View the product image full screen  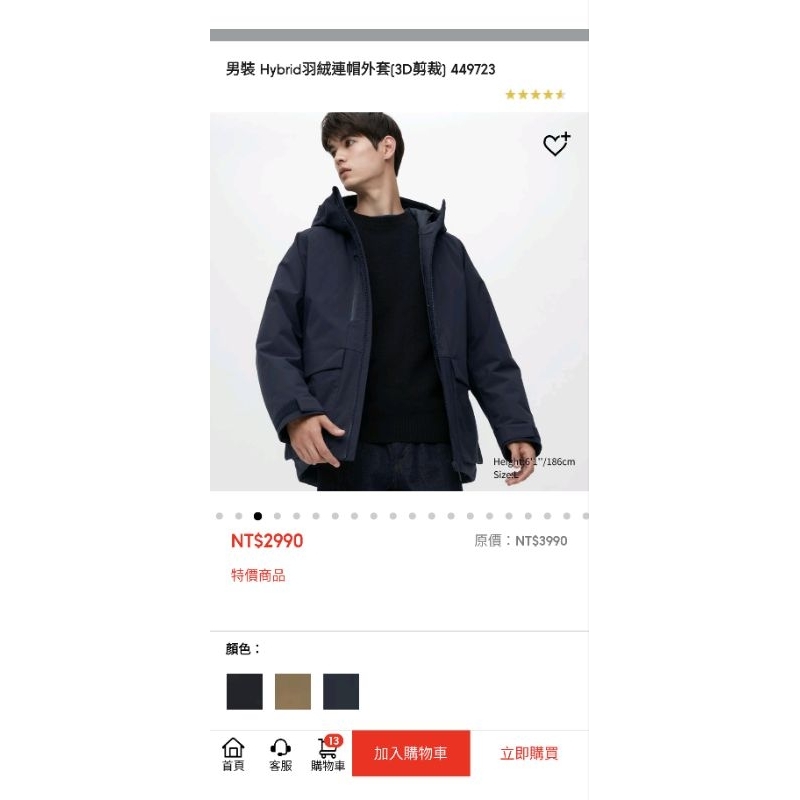[399, 302]
